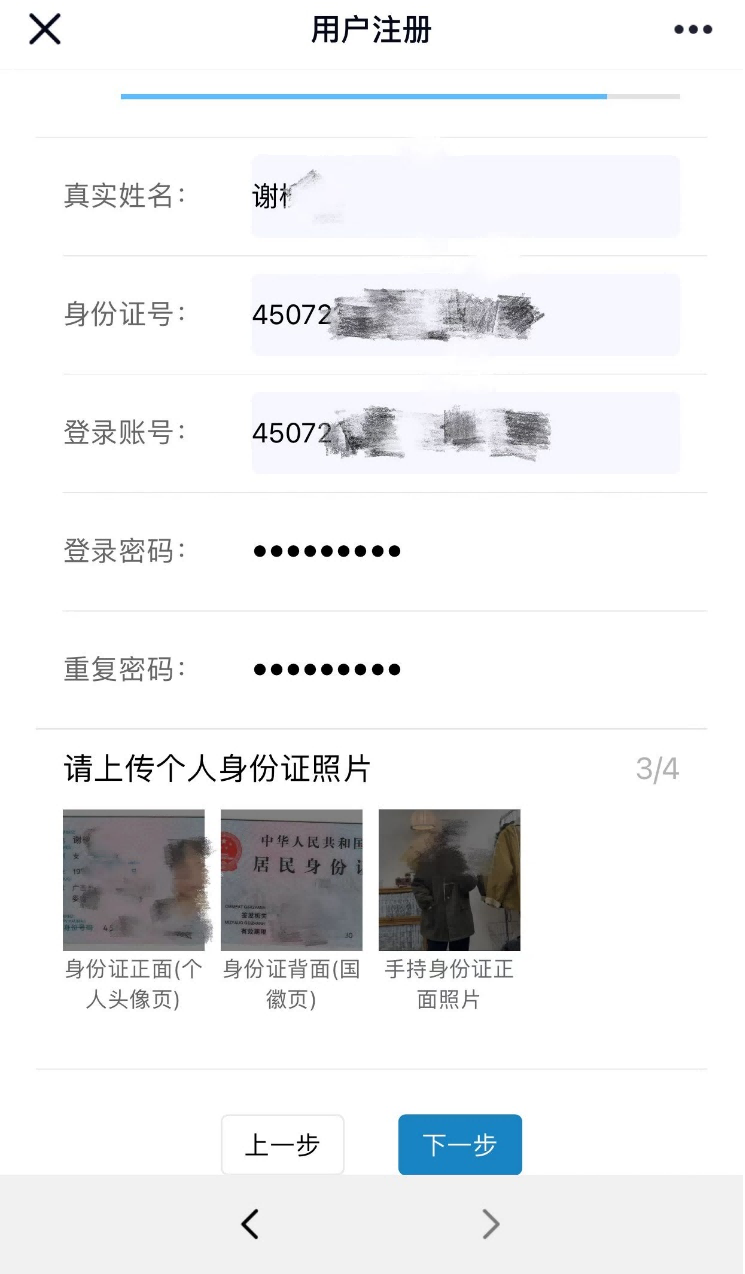View the 身份证背面 photo thumbnail
The image size is (745, 1274).
point(291,880)
